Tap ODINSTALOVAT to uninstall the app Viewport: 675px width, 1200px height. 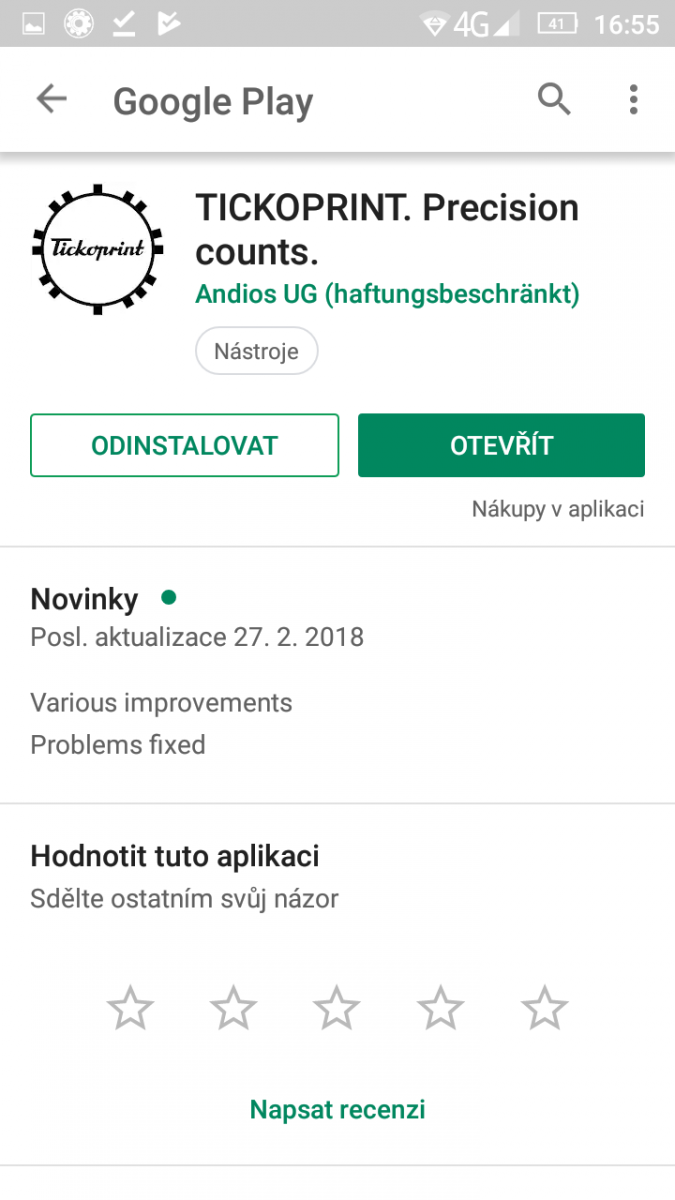pyautogui.click(x=185, y=446)
